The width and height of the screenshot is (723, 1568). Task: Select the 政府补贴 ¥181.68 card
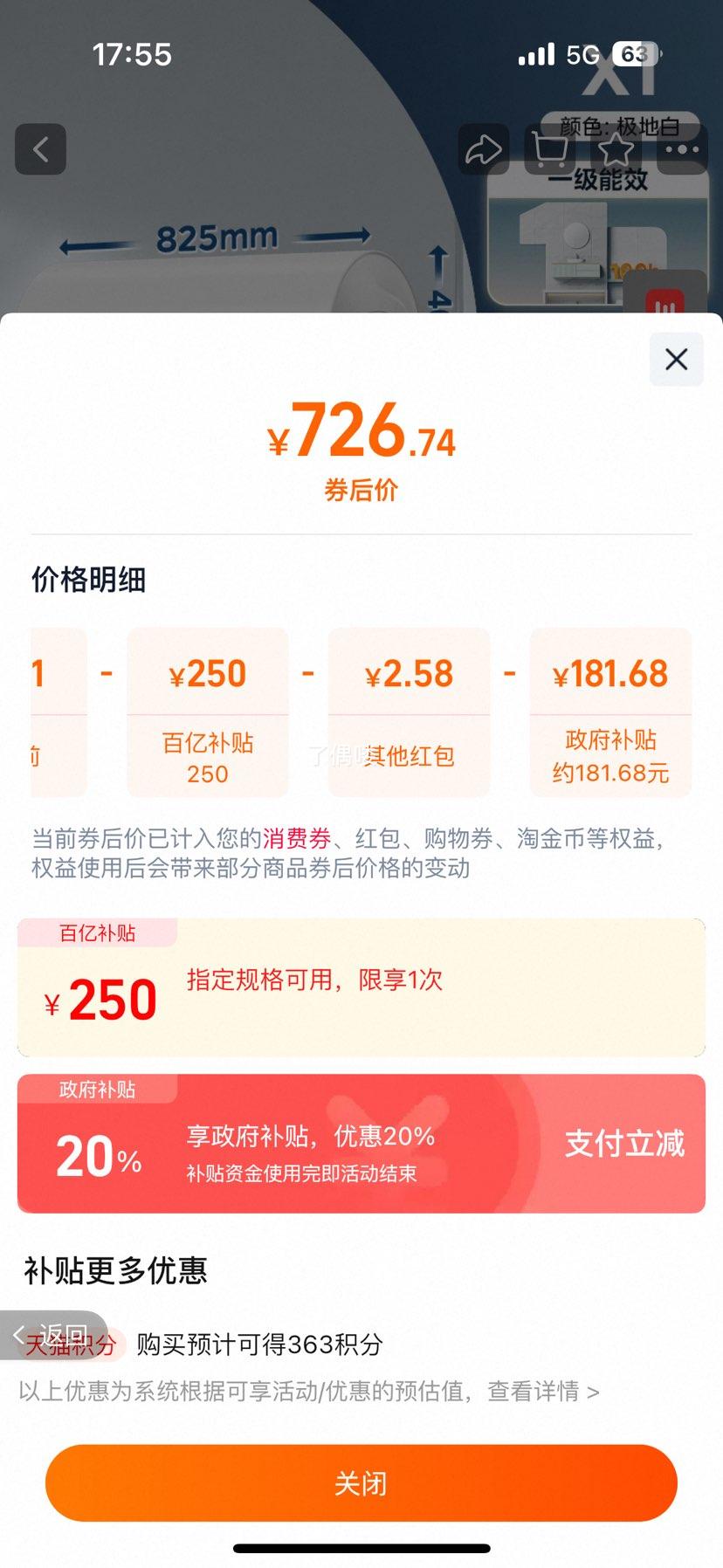pos(609,712)
